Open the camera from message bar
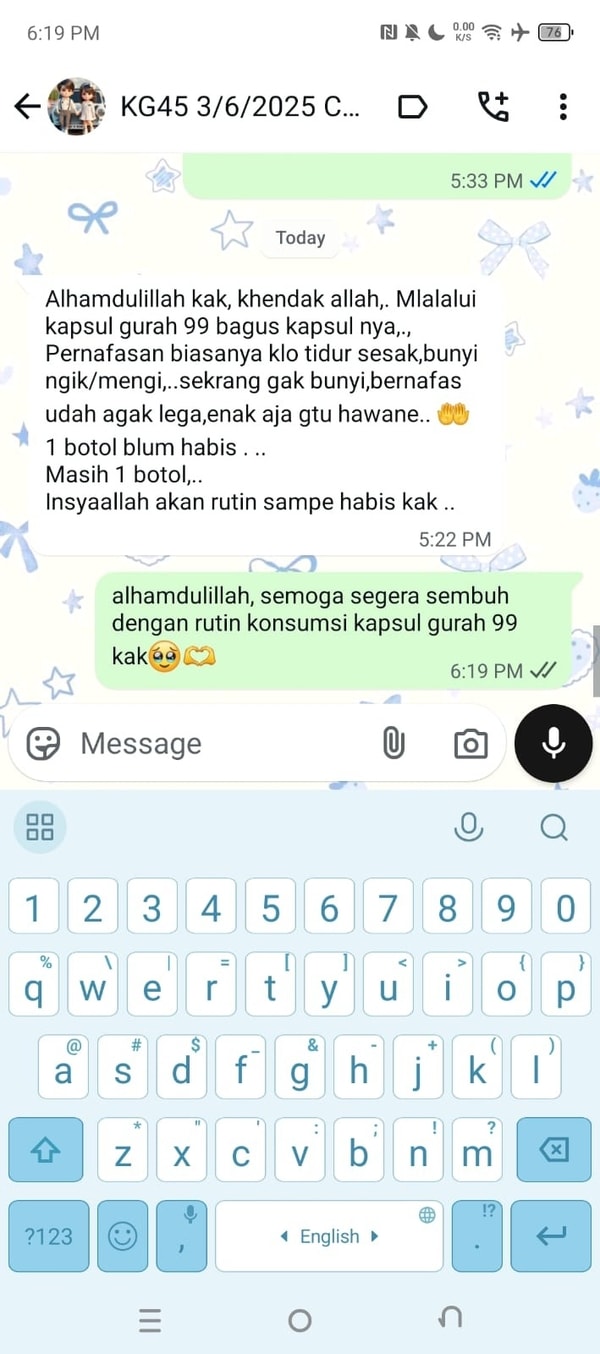 click(470, 743)
